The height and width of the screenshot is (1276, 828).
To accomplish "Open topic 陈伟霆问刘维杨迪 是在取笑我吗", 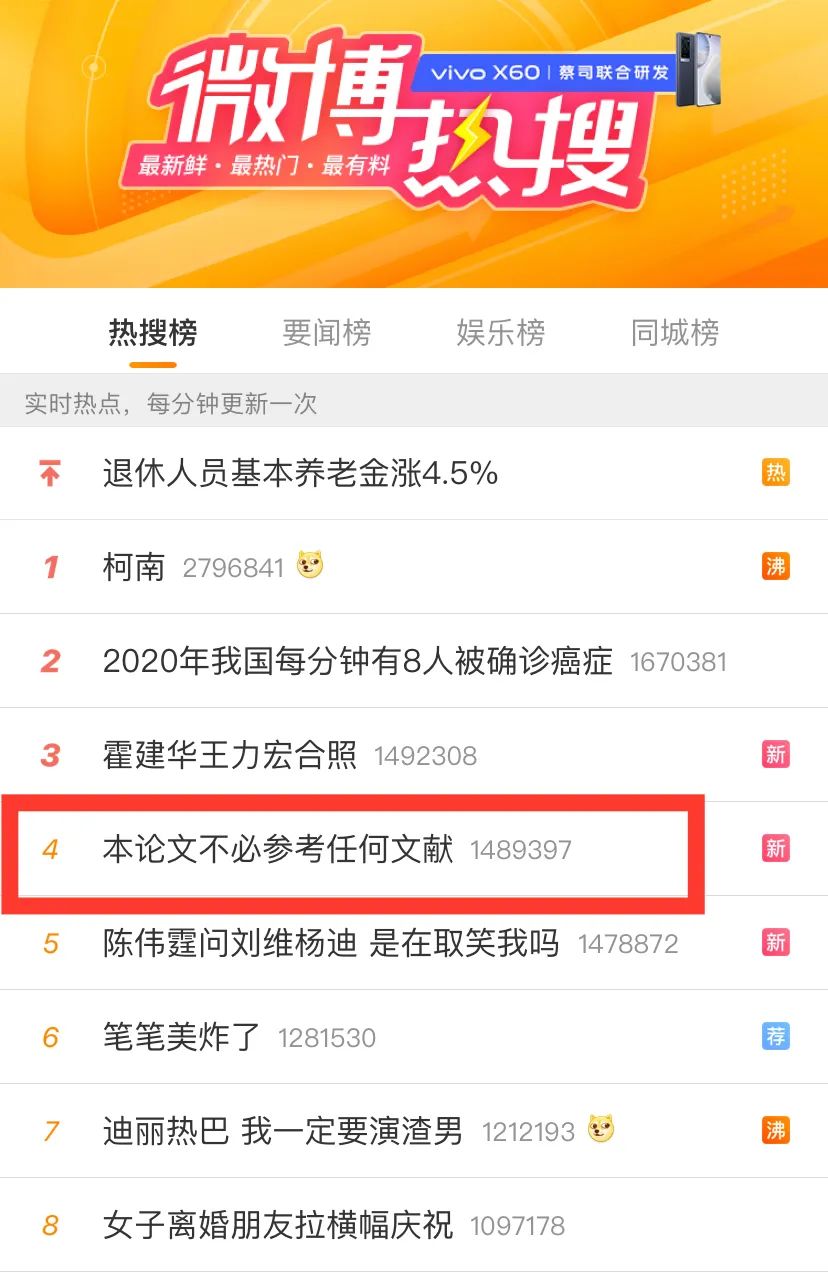I will click(x=331, y=943).
